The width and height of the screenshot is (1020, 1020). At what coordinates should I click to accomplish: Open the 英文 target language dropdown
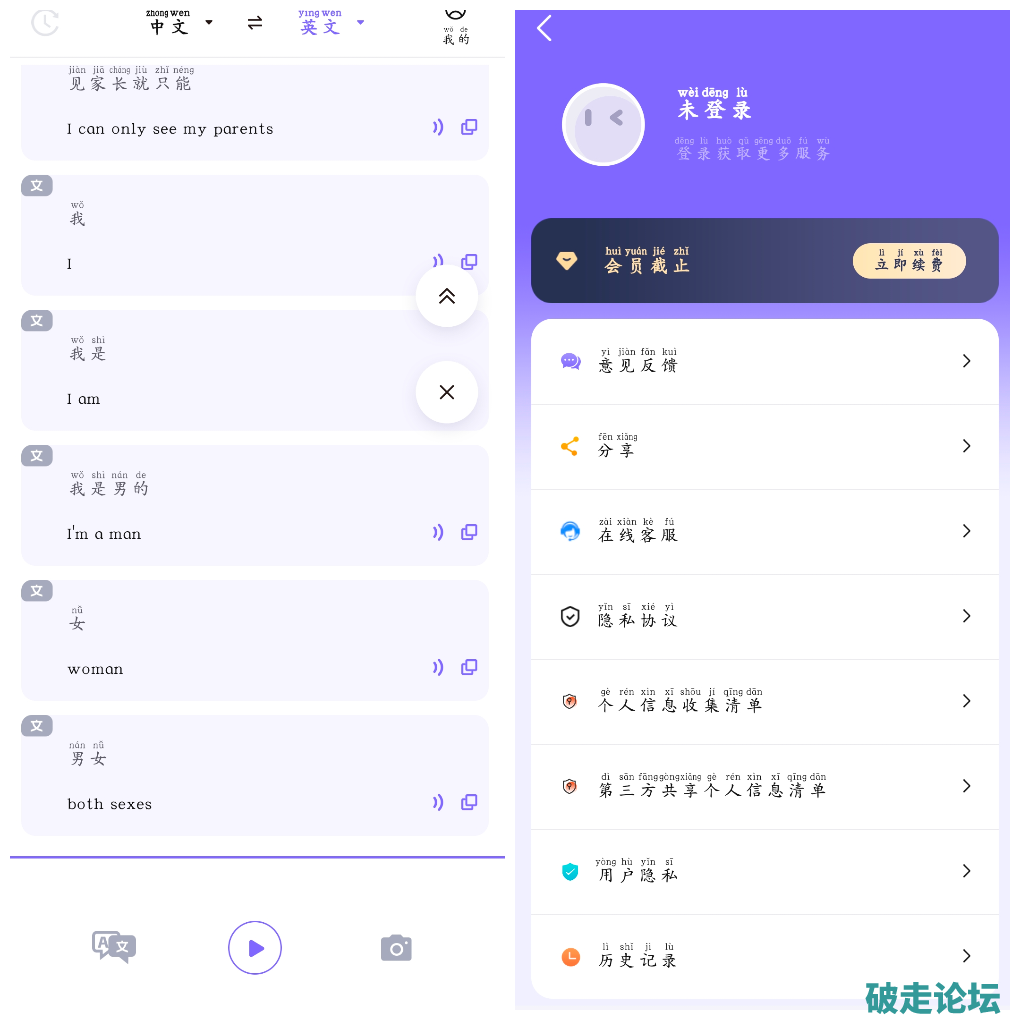pyautogui.click(x=331, y=23)
